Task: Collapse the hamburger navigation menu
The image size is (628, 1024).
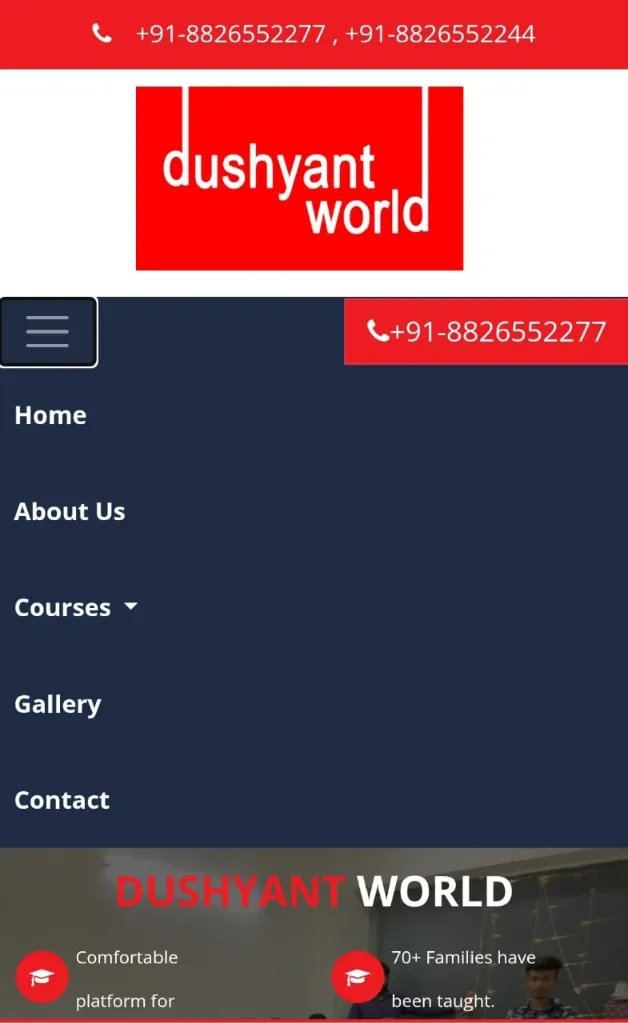Action: click(48, 332)
